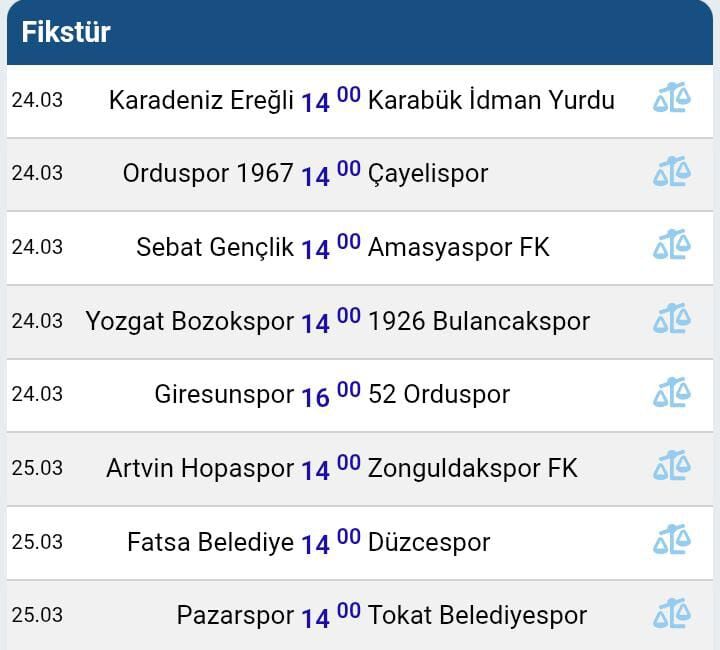Open the Giresunspor vs 52 Orduspor fixture
This screenshot has width=720, height=650.
point(331,395)
